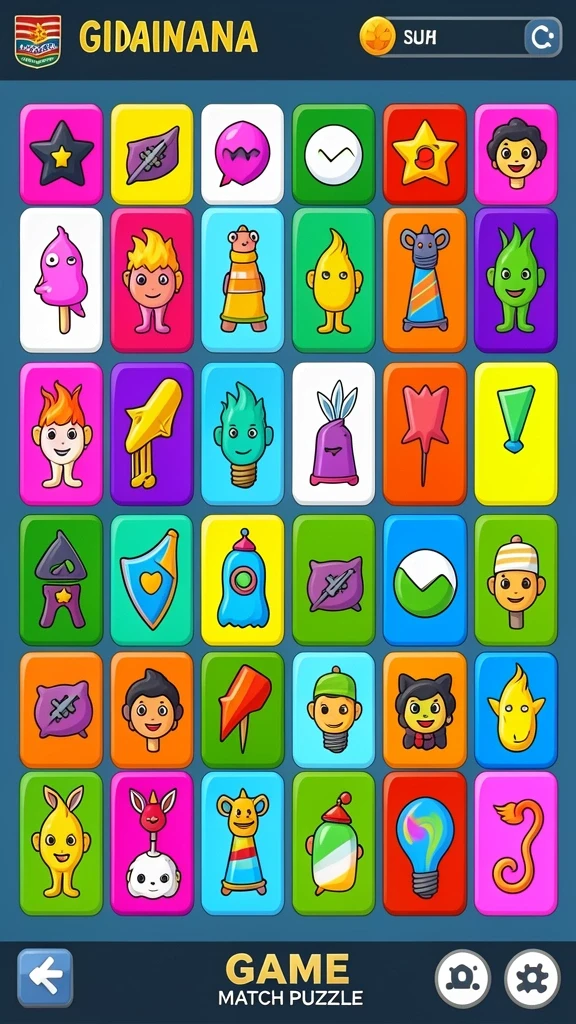Tap the white ball tile on dark green
The width and height of the screenshot is (576, 1024).
tap(334, 154)
